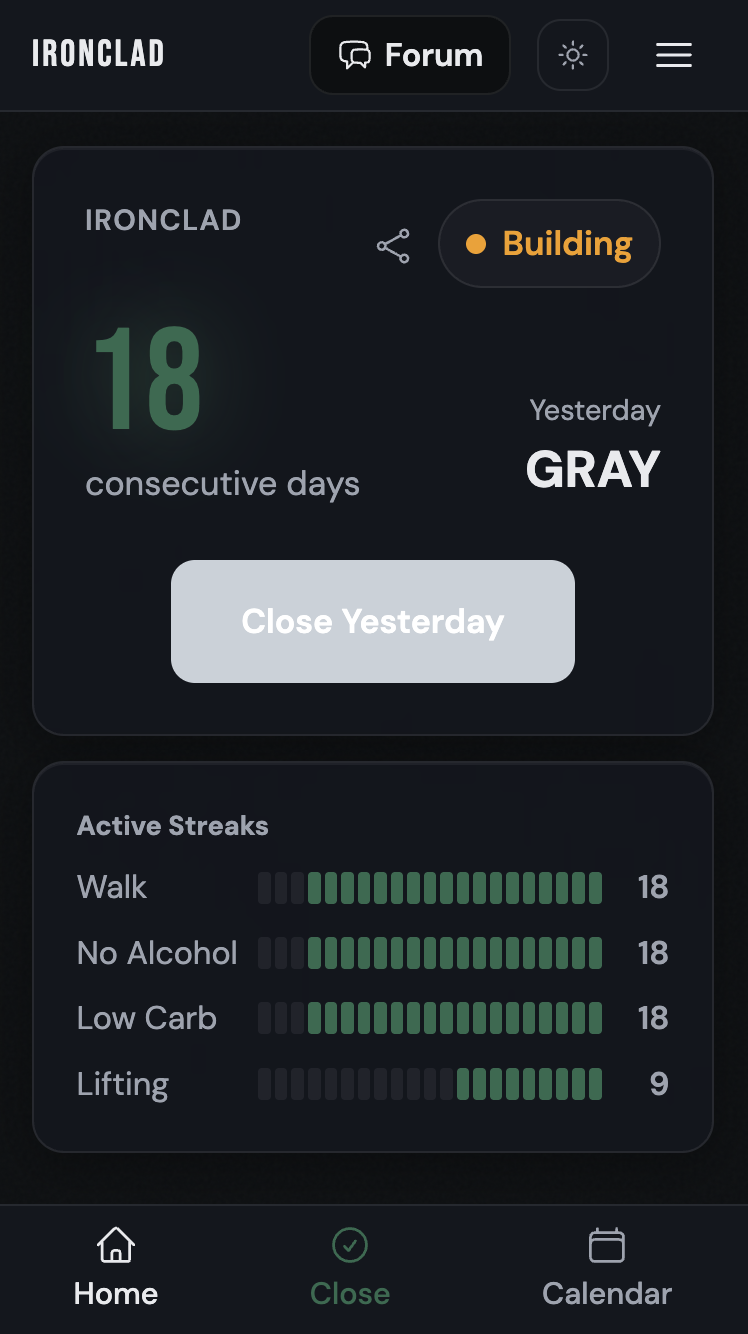This screenshot has width=748, height=1334.
Task: Click the Walk streak progress bar
Action: click(x=430, y=888)
